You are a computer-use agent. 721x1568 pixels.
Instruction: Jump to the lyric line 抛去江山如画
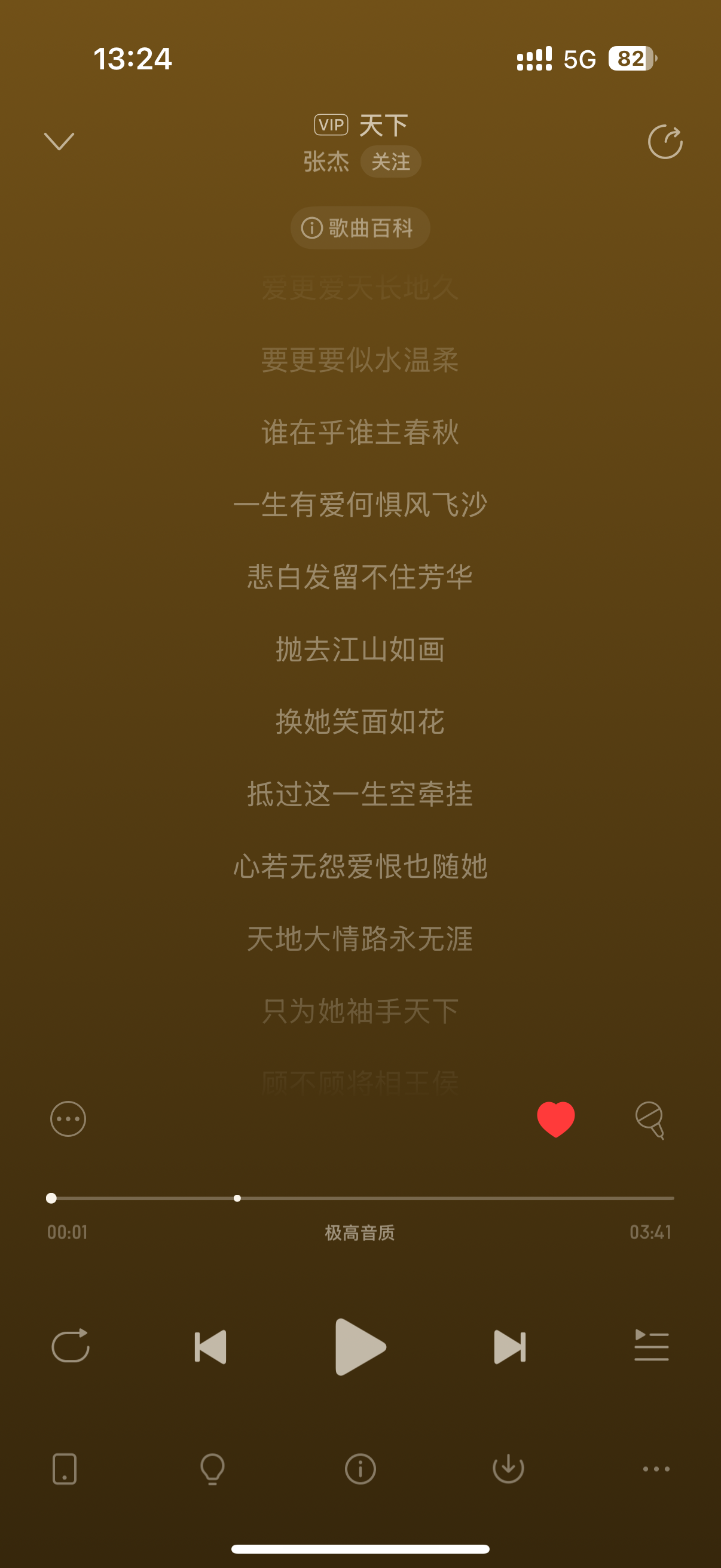(x=360, y=649)
